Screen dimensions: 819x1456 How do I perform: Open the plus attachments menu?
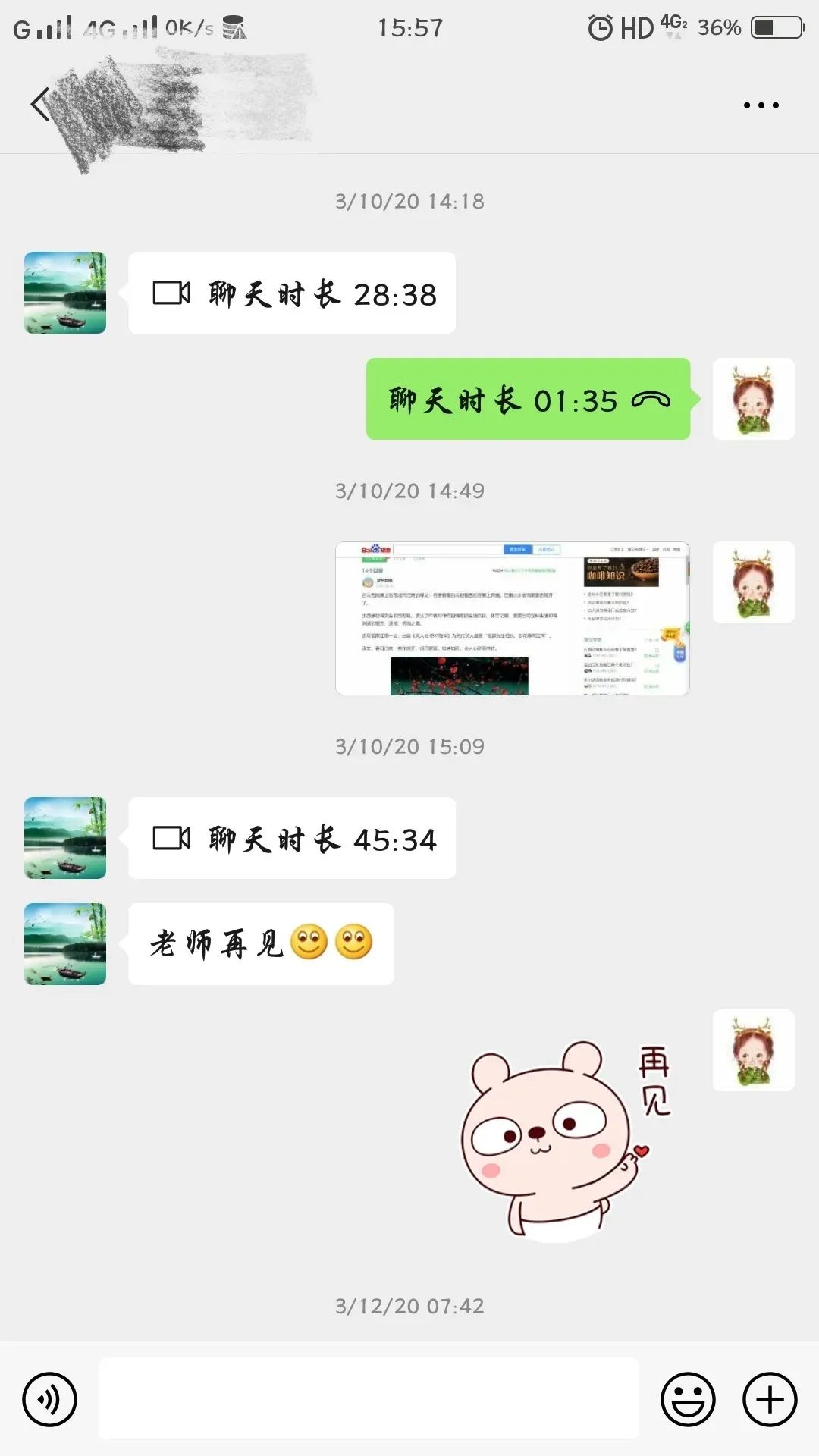pyautogui.click(x=769, y=1399)
